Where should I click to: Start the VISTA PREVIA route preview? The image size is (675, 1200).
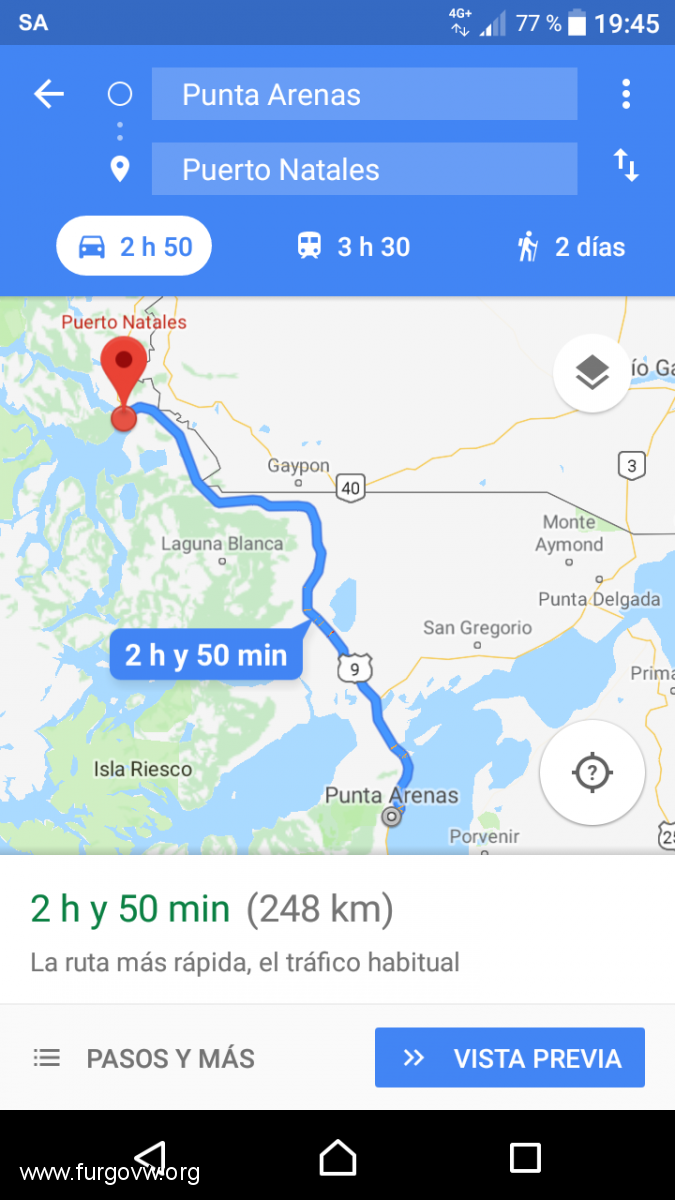click(509, 1058)
